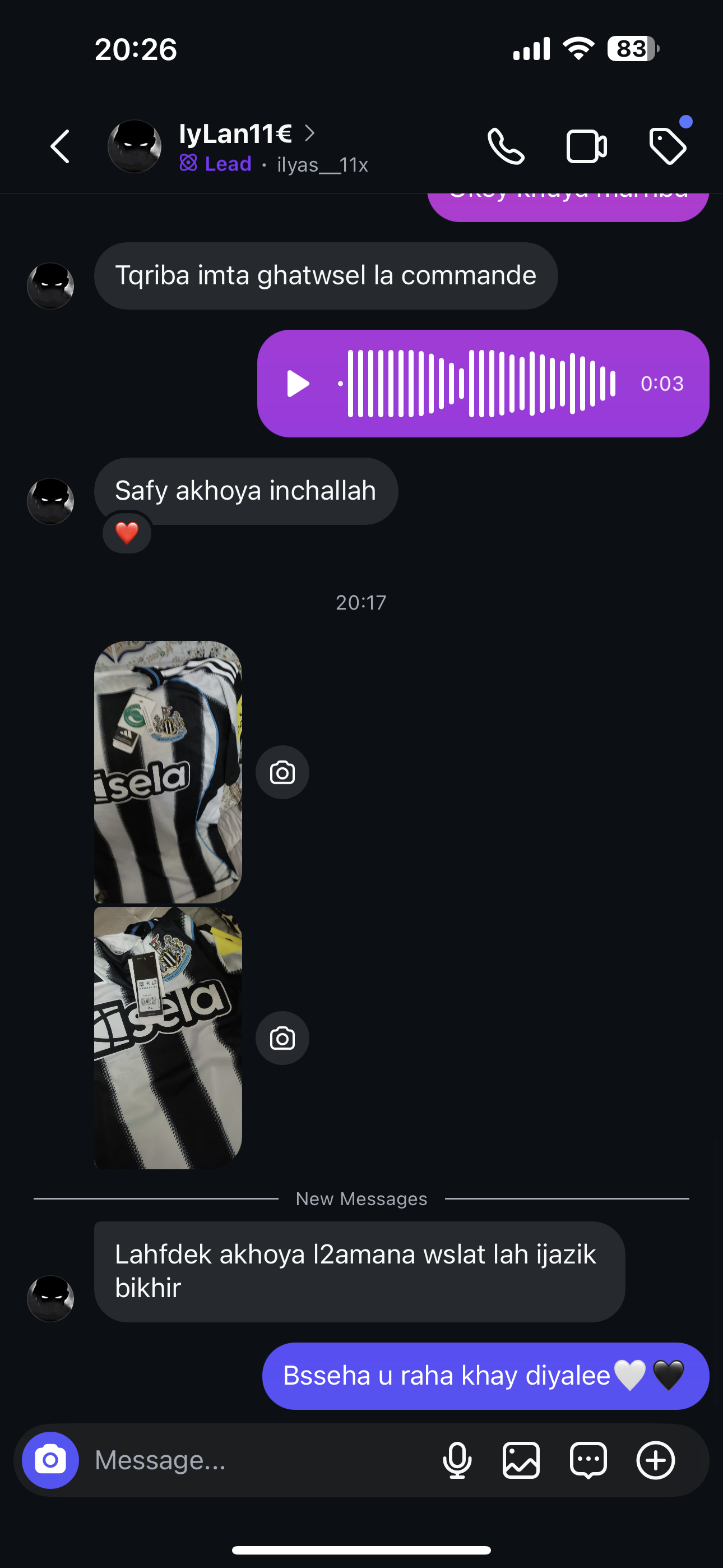View heart reaction on Safy akhoya inchallah
This screenshot has height=1568, width=723.
point(127,533)
